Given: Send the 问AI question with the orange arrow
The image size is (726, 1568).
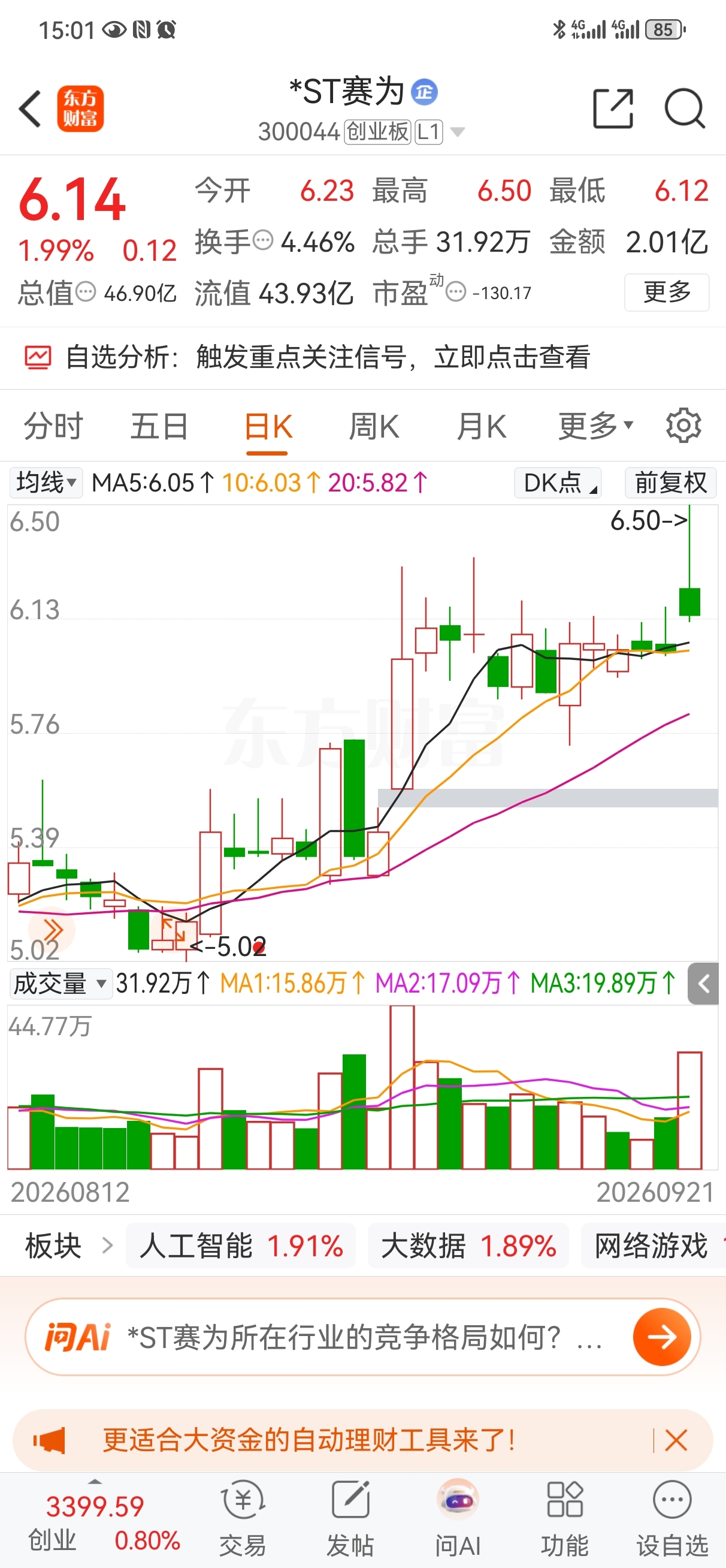Looking at the screenshot, I should (x=661, y=1337).
